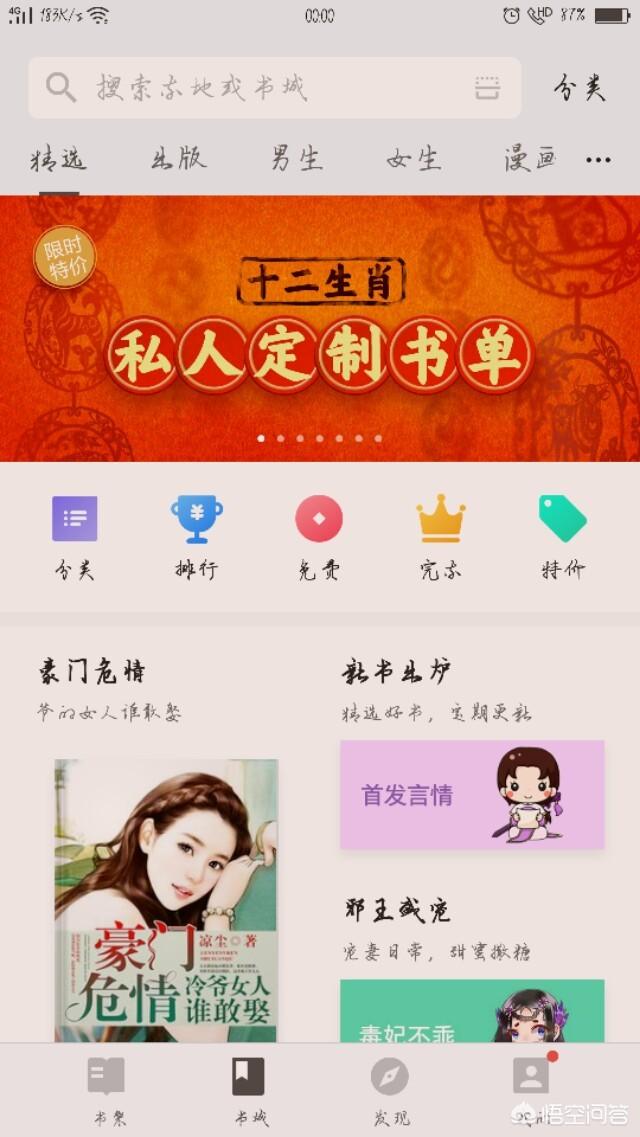640x1137 pixels.
Task: Switch to the 出版 tab
Action: (178, 158)
